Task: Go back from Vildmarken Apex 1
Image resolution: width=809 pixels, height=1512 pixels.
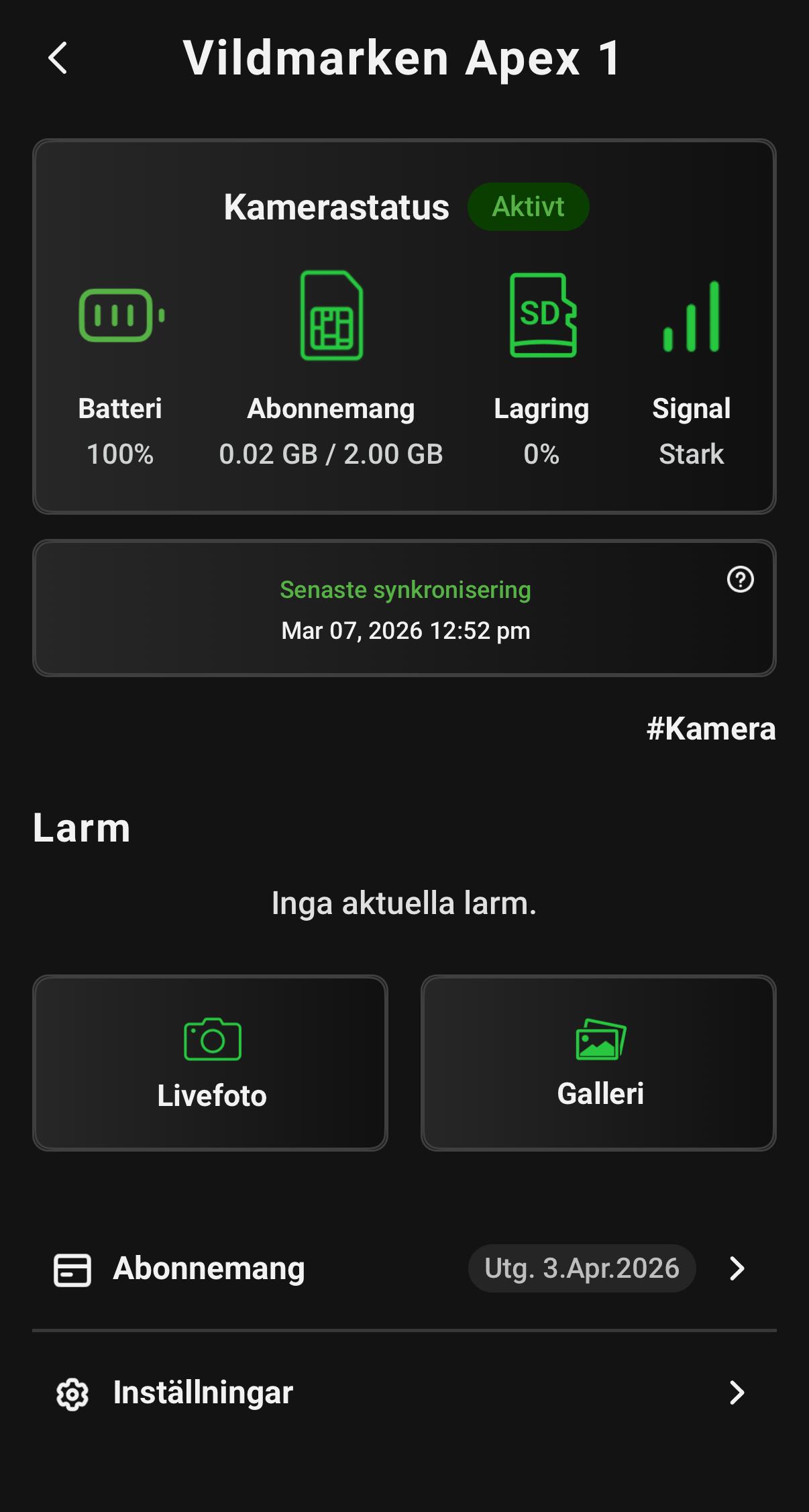Action: click(58, 58)
